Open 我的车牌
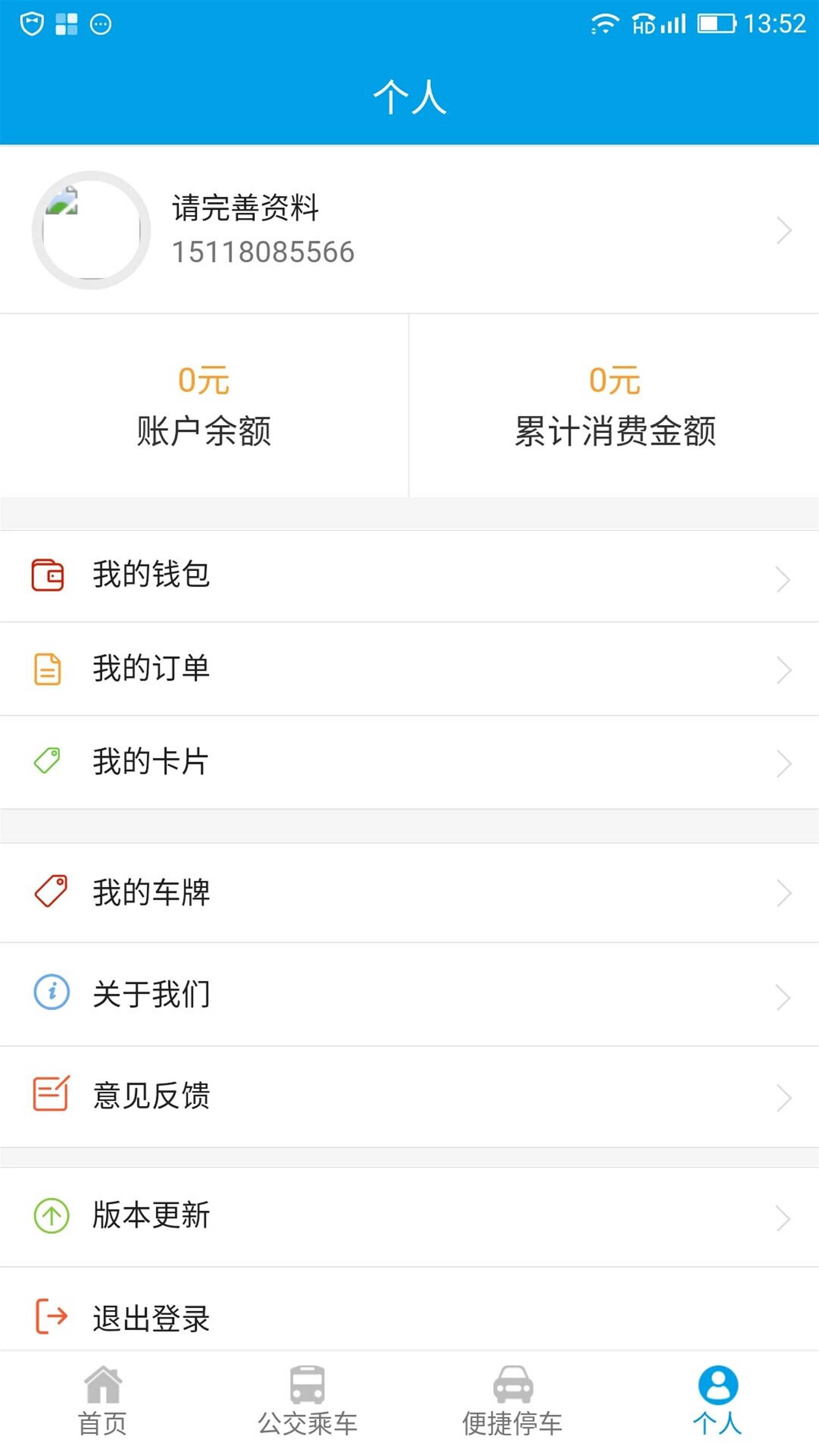 [409, 892]
